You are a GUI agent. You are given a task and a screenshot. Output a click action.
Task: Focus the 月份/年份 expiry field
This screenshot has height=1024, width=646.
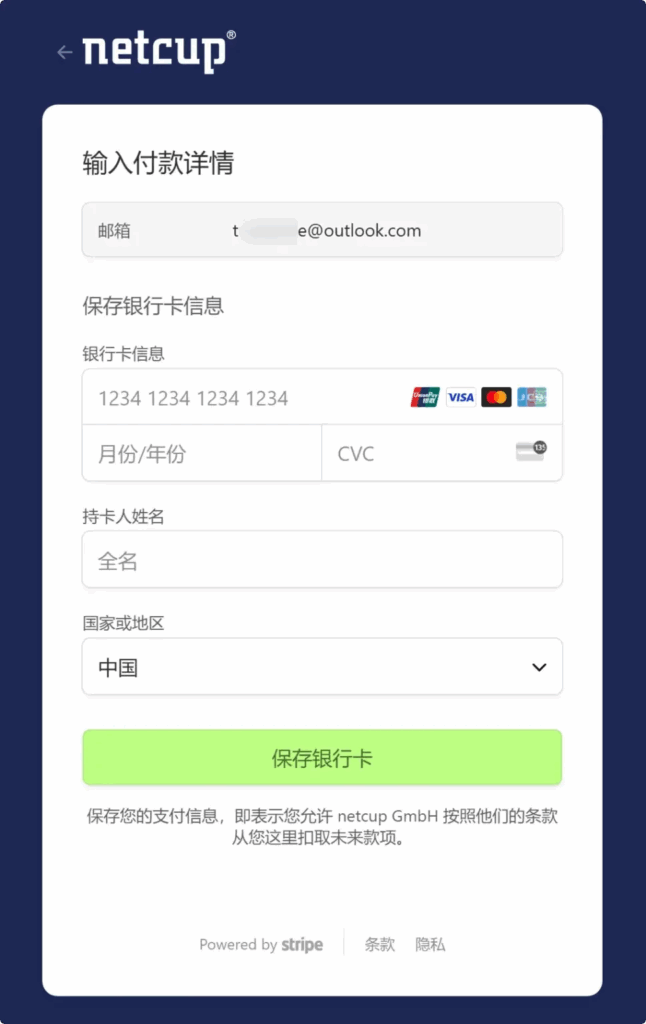pos(200,454)
